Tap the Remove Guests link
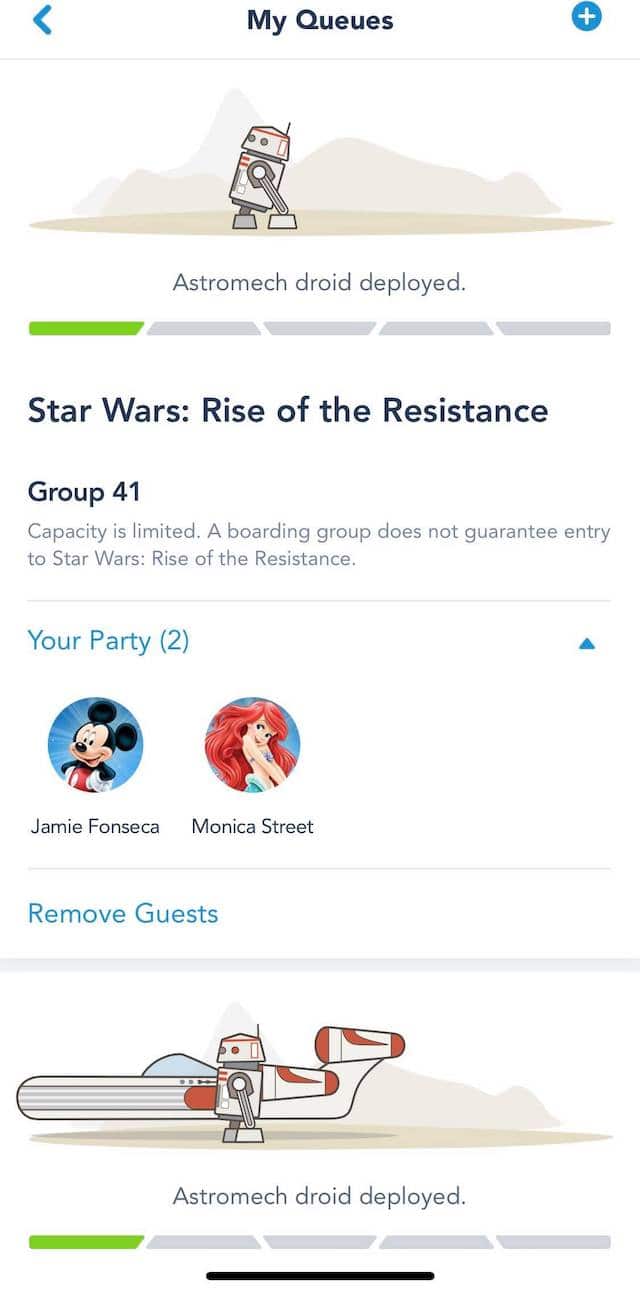This screenshot has width=640, height=1294. [123, 913]
